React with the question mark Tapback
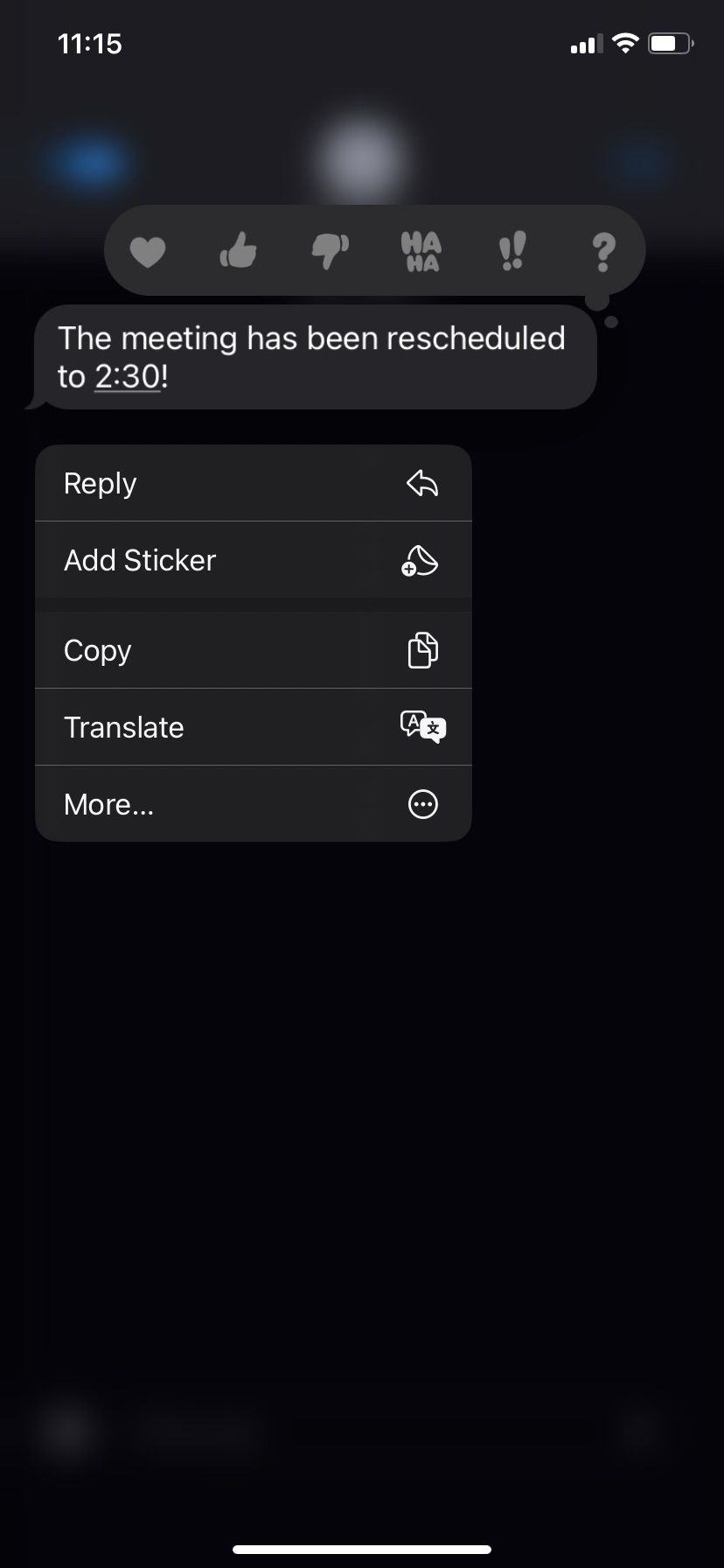724x1568 pixels. [x=602, y=250]
